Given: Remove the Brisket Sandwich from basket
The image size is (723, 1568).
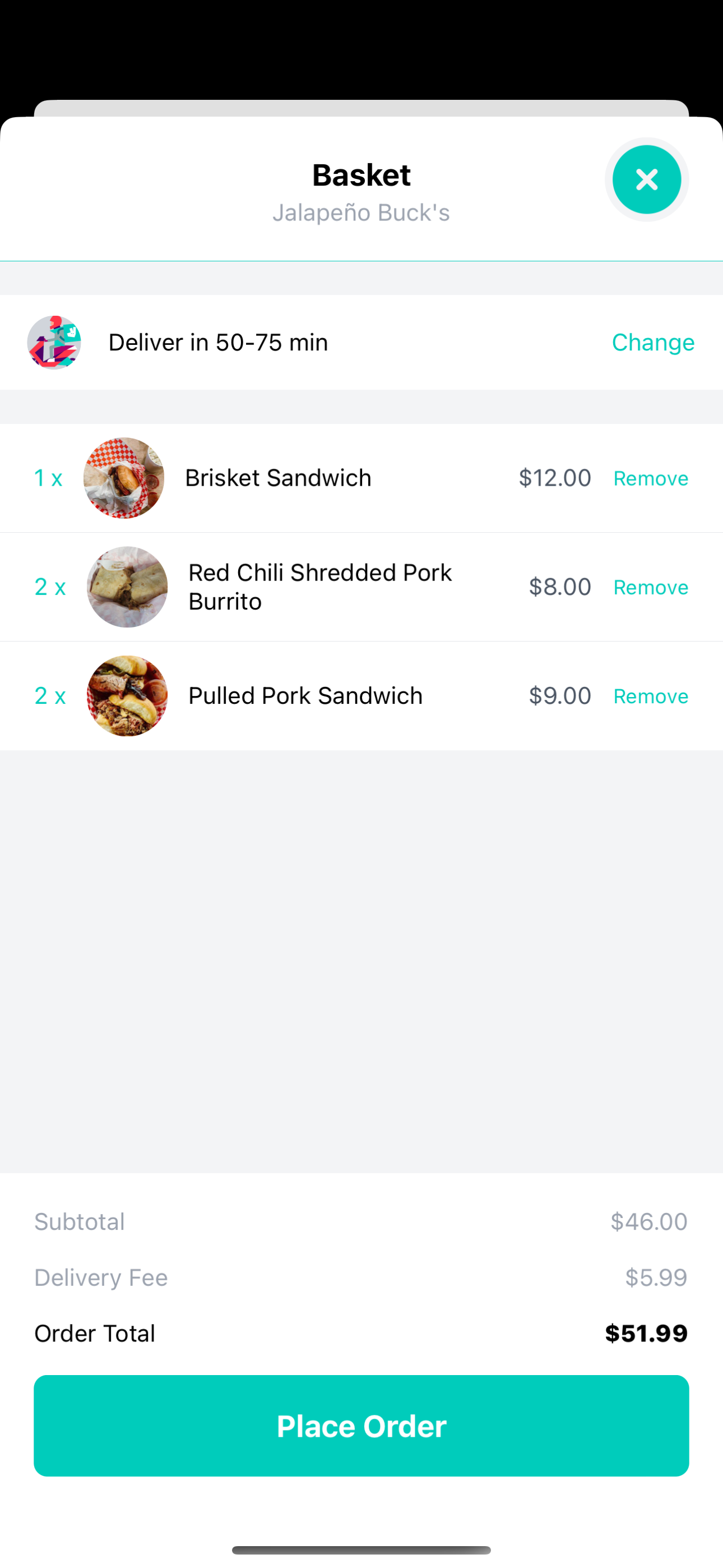Looking at the screenshot, I should 651,478.
